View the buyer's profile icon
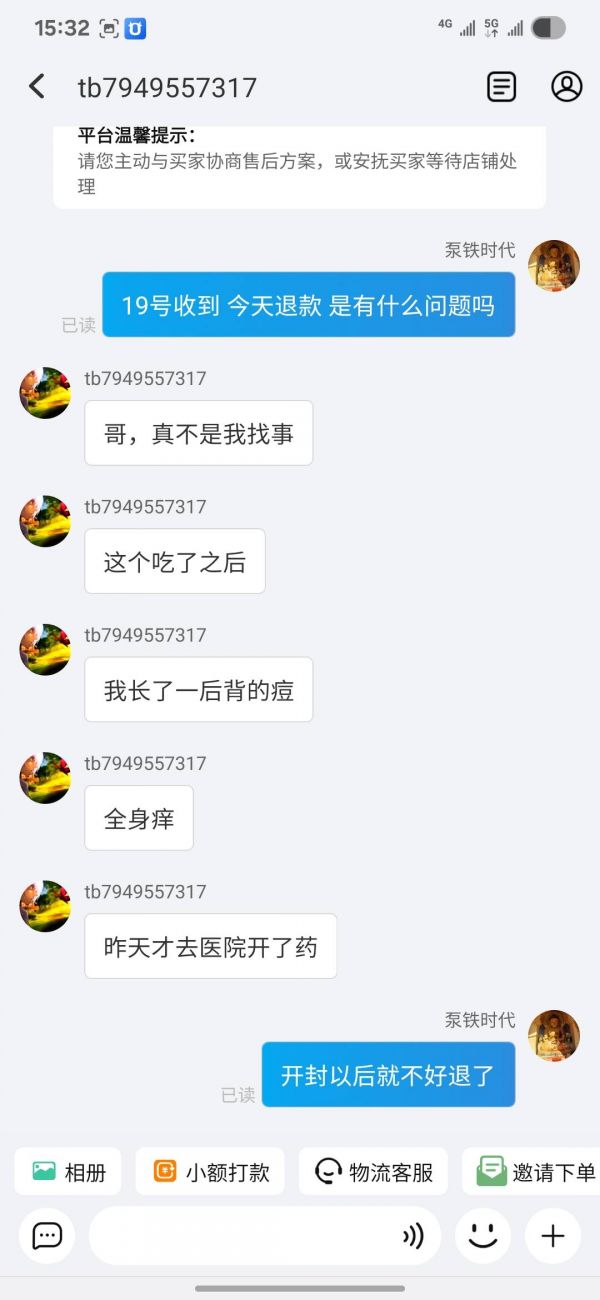The width and height of the screenshot is (600, 1300). tap(566, 87)
